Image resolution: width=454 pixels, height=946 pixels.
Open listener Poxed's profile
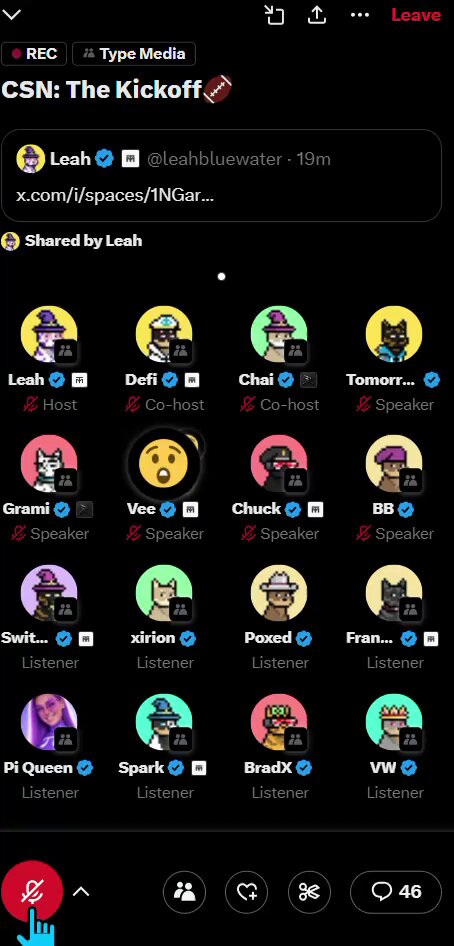279,593
